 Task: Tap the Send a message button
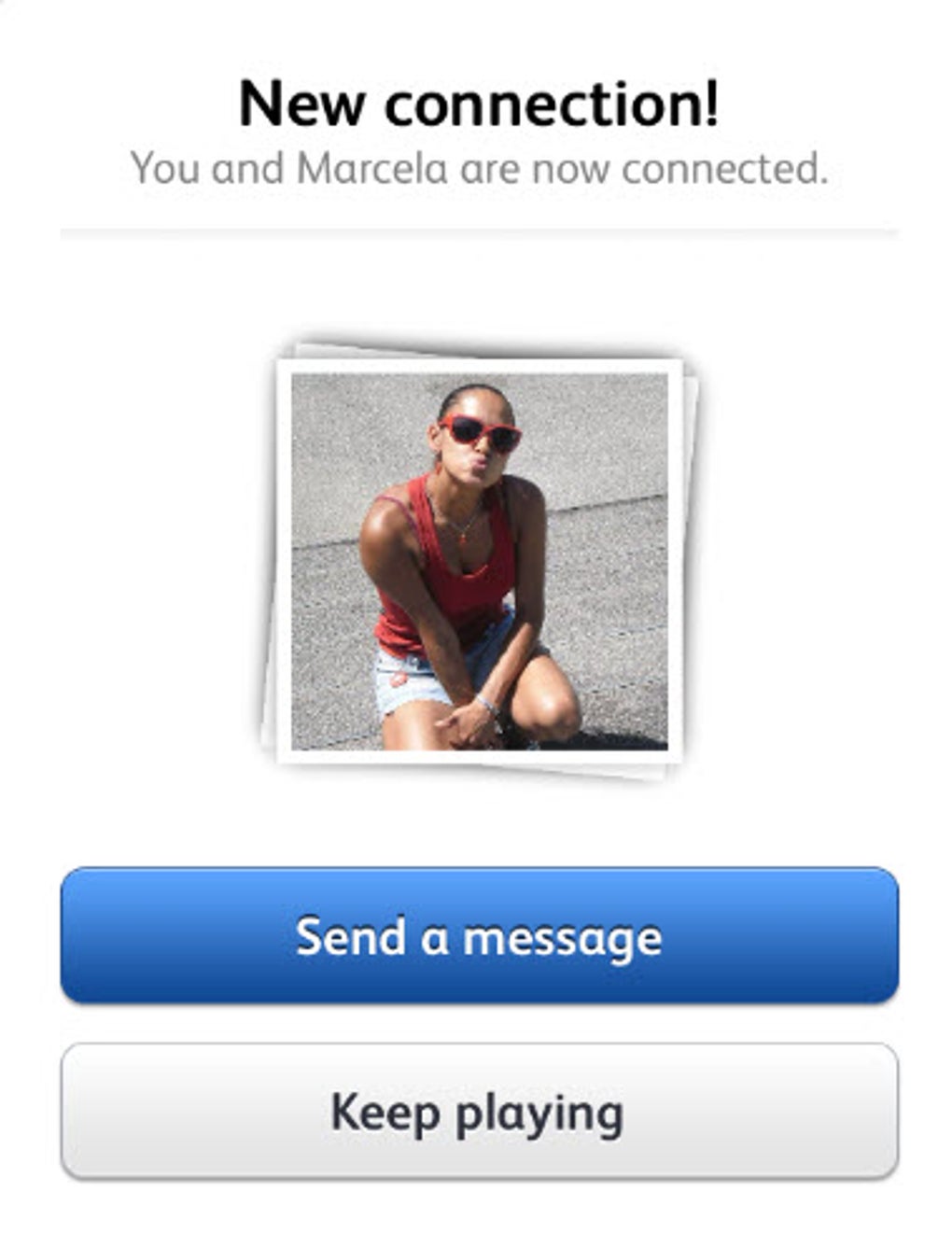(x=479, y=936)
